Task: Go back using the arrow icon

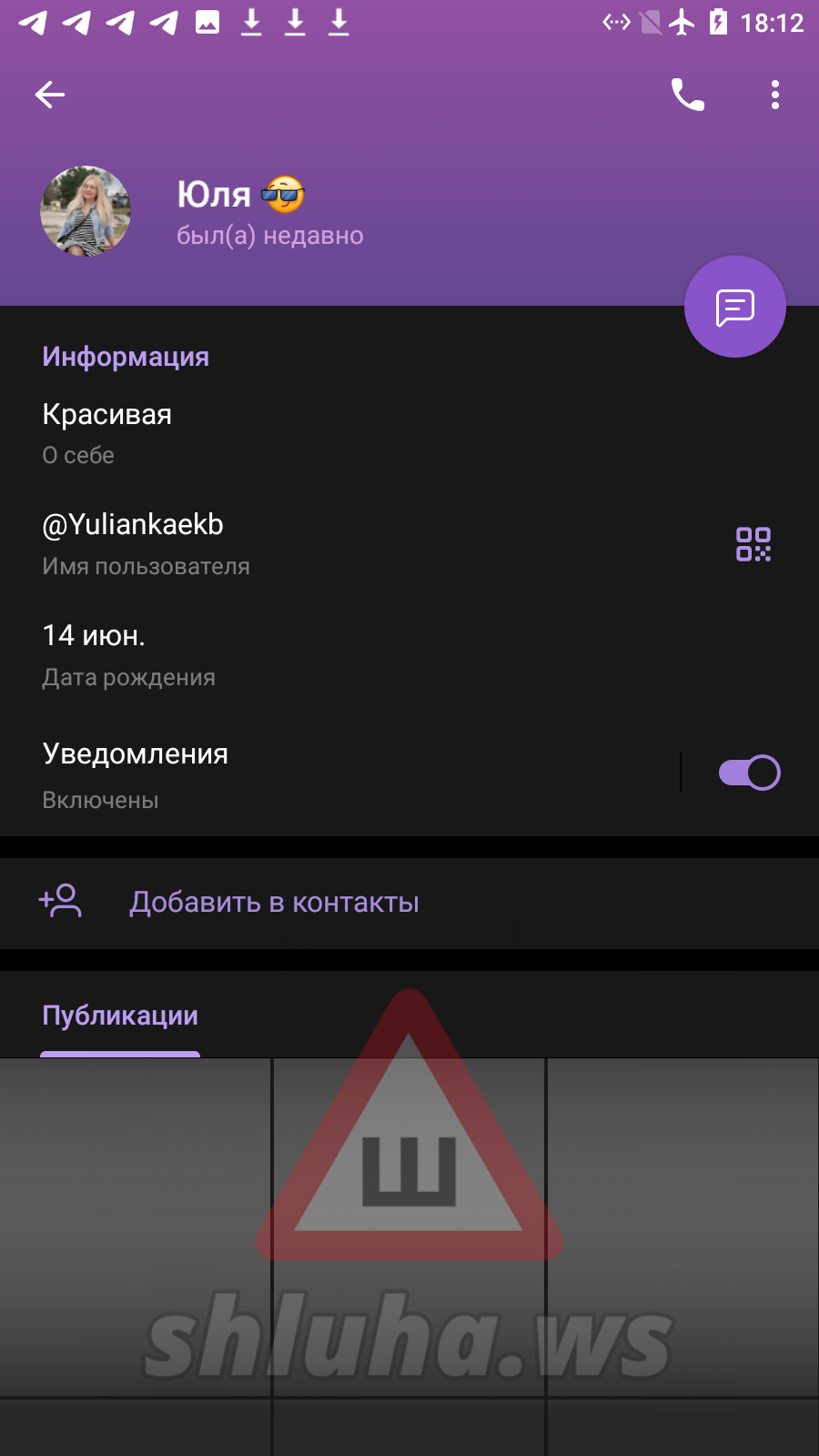Action: (50, 95)
